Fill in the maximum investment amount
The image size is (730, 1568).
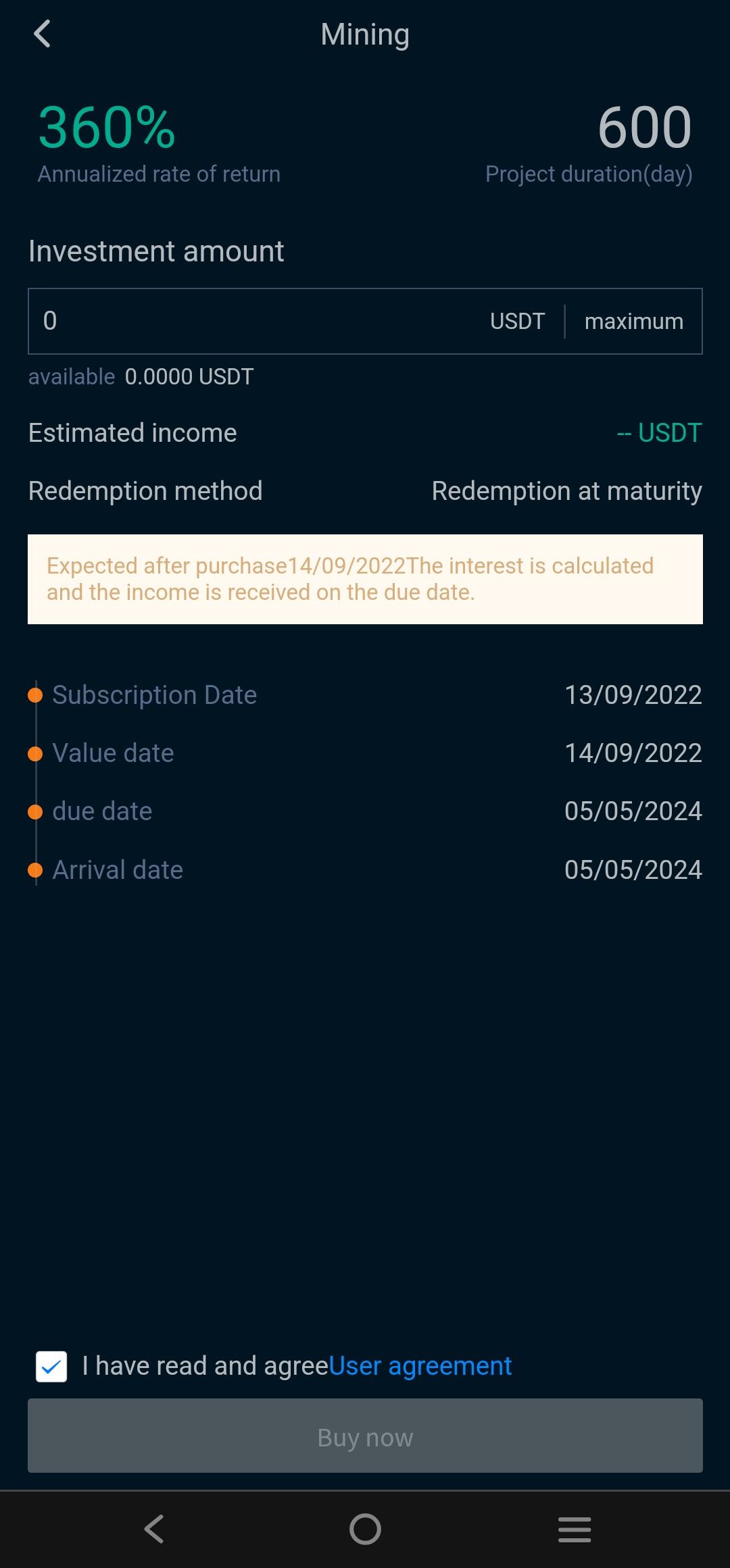pos(633,322)
